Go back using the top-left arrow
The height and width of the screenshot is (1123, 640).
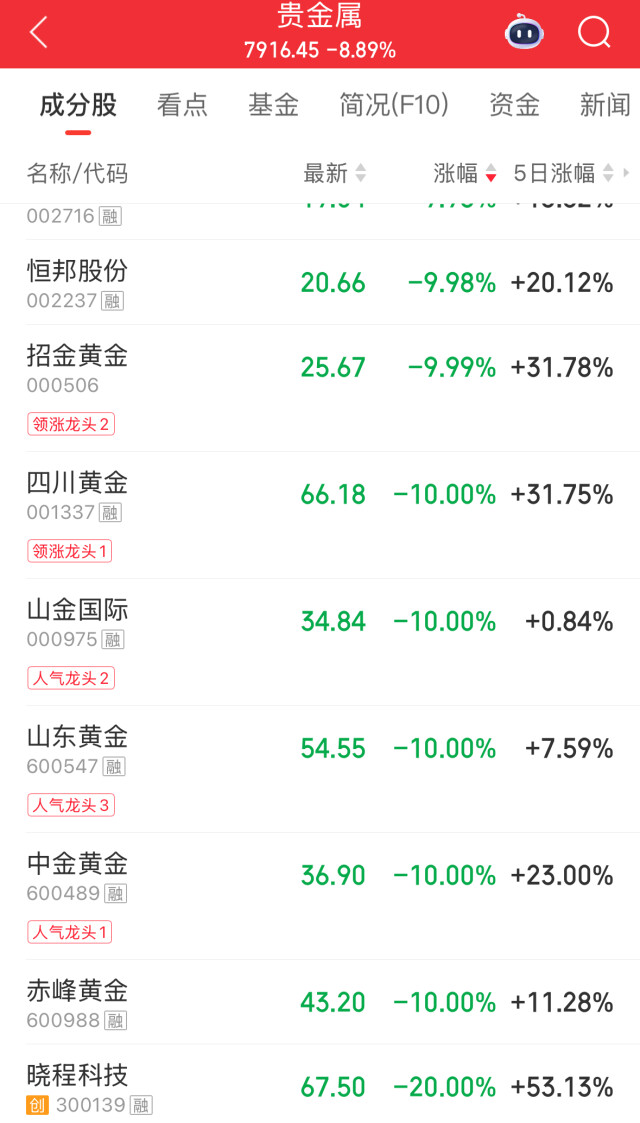pyautogui.click(x=38, y=33)
